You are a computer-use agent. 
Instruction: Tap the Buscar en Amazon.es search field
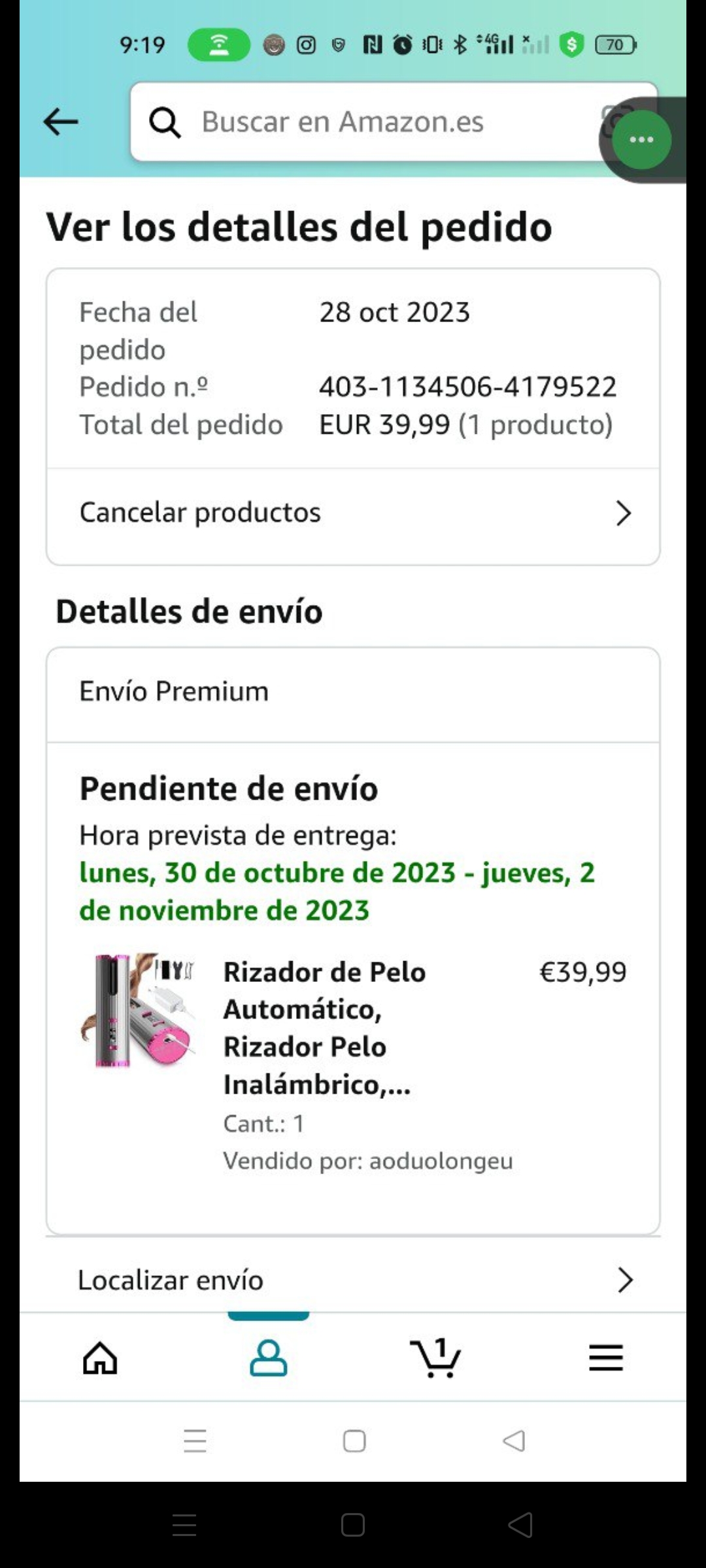coord(366,122)
